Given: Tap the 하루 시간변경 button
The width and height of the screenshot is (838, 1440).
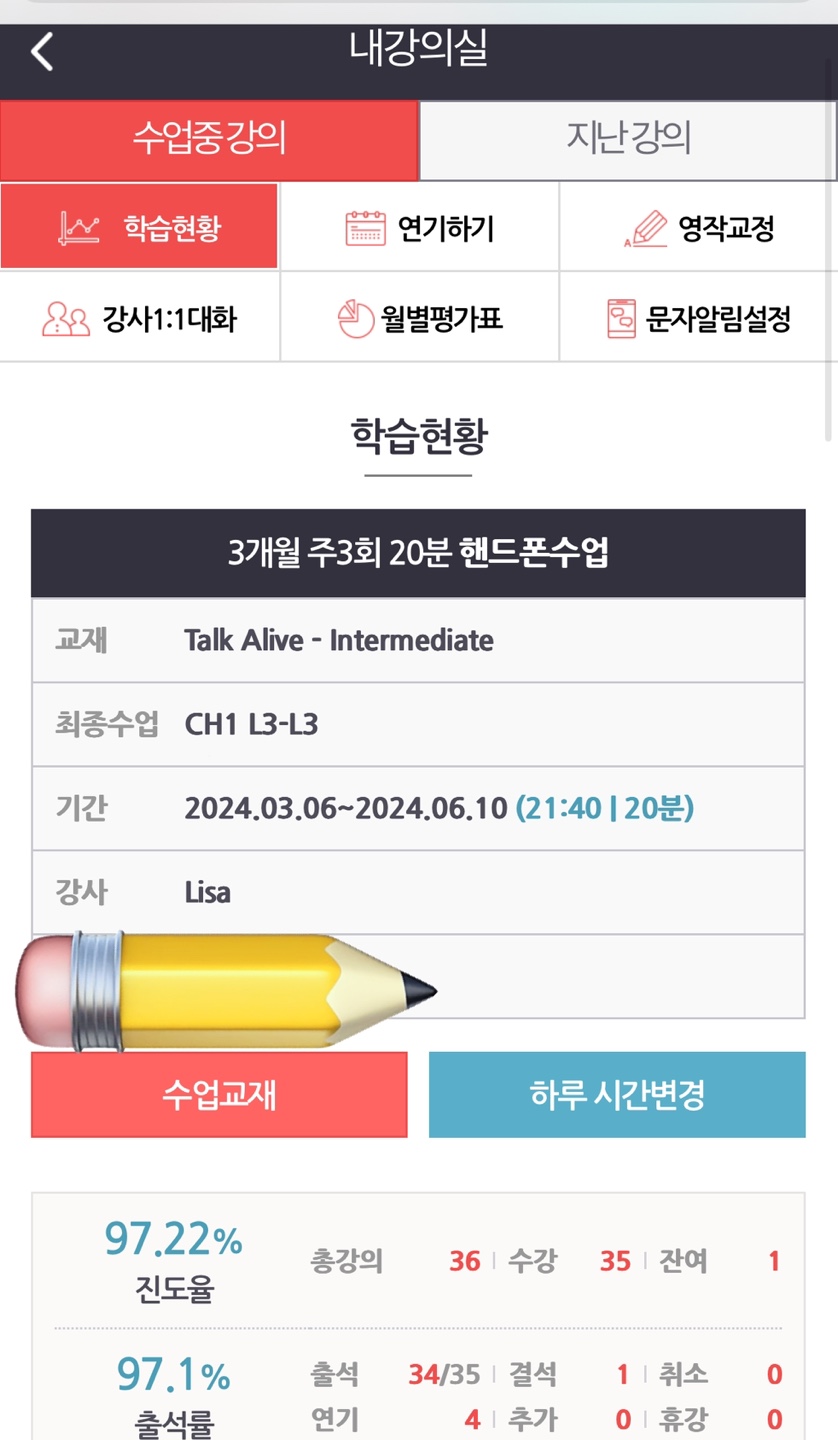Looking at the screenshot, I should coord(617,1095).
